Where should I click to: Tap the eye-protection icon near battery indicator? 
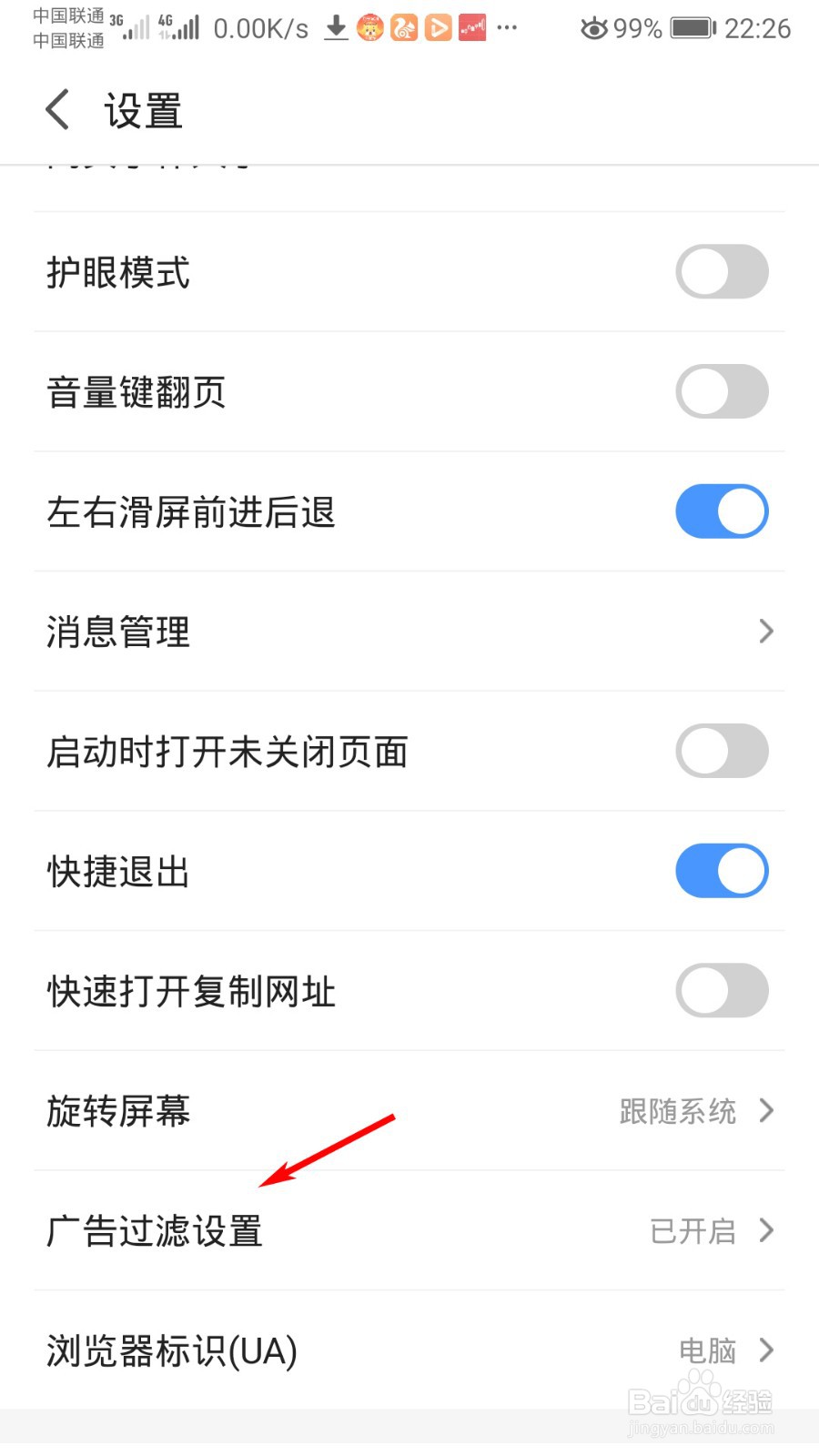point(593,27)
